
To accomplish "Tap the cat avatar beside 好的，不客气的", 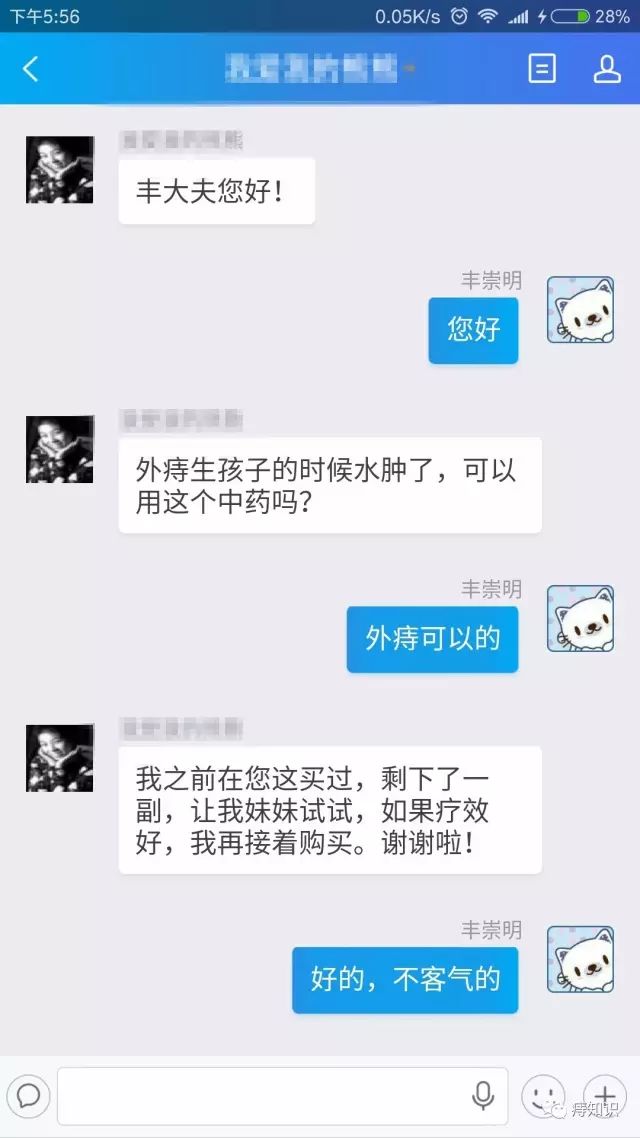I will pos(580,960).
